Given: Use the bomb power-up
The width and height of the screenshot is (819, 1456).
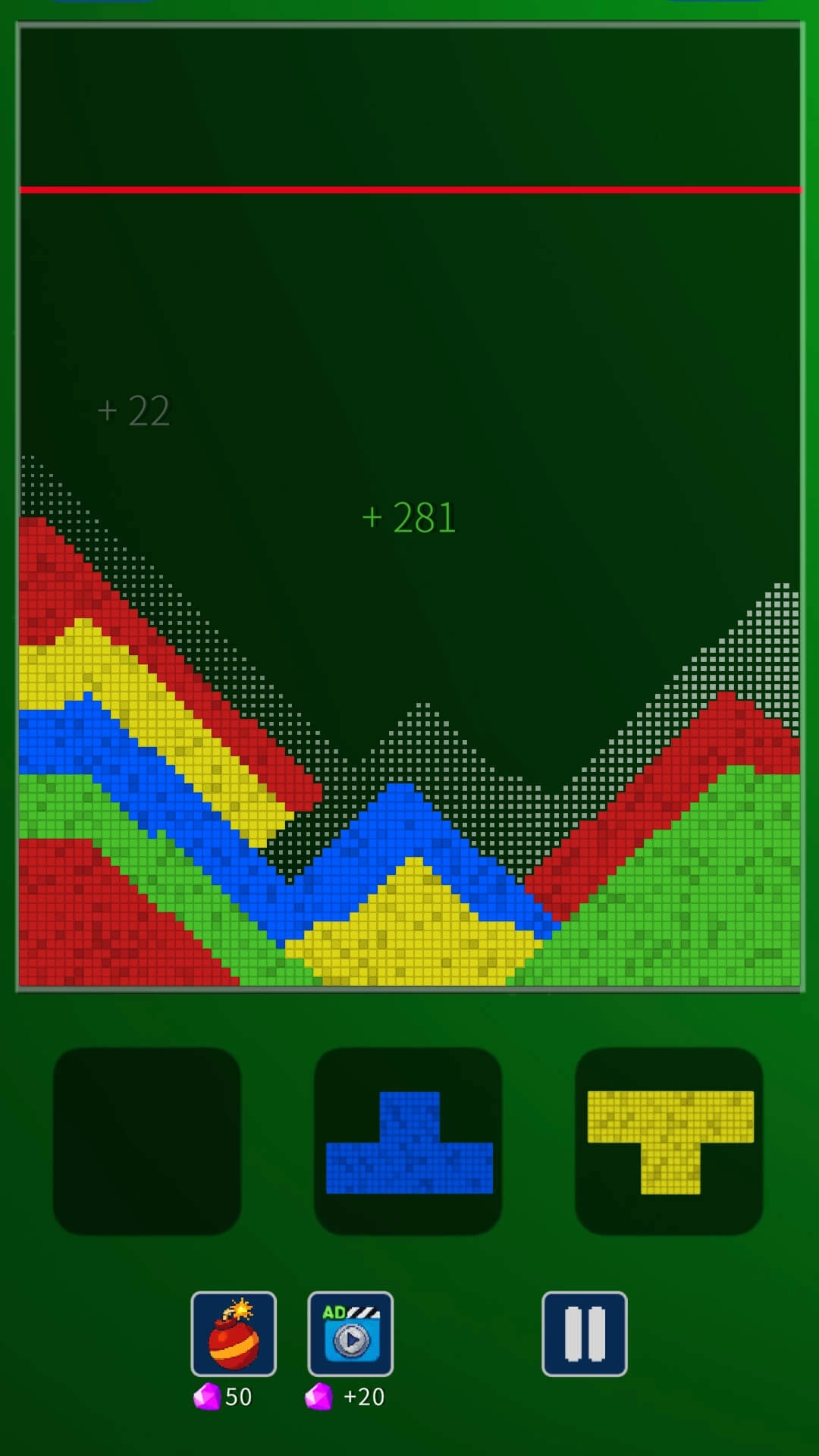Looking at the screenshot, I should click(234, 1334).
